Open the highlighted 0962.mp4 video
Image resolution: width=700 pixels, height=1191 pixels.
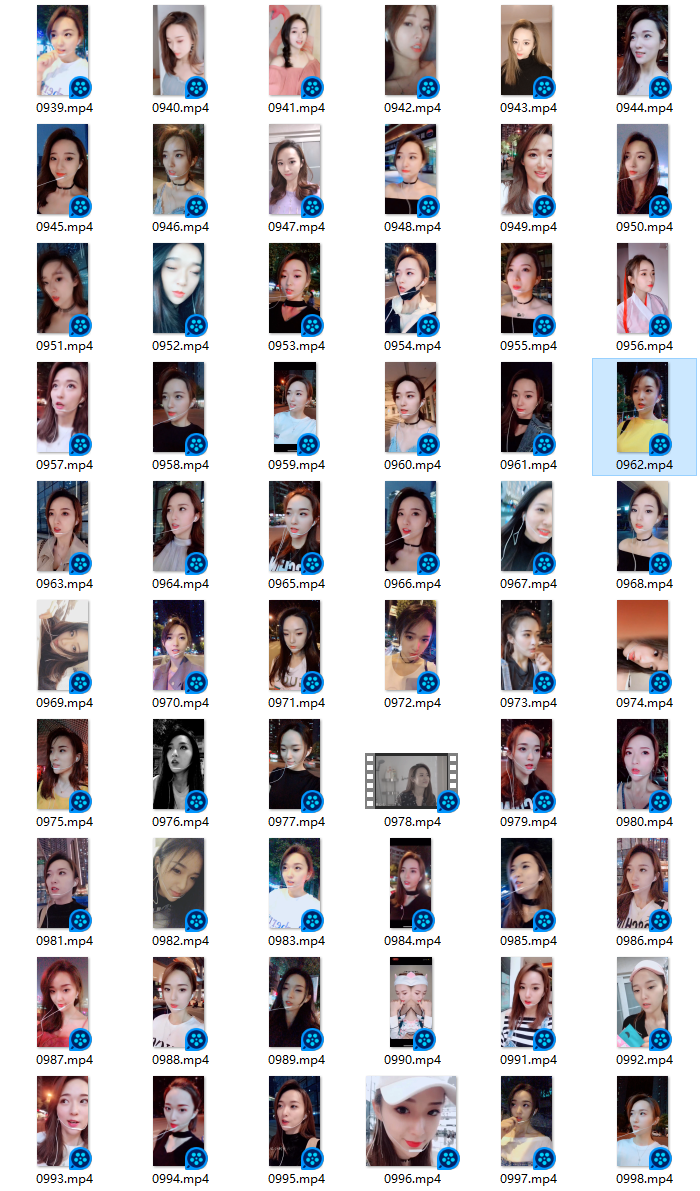point(643,408)
